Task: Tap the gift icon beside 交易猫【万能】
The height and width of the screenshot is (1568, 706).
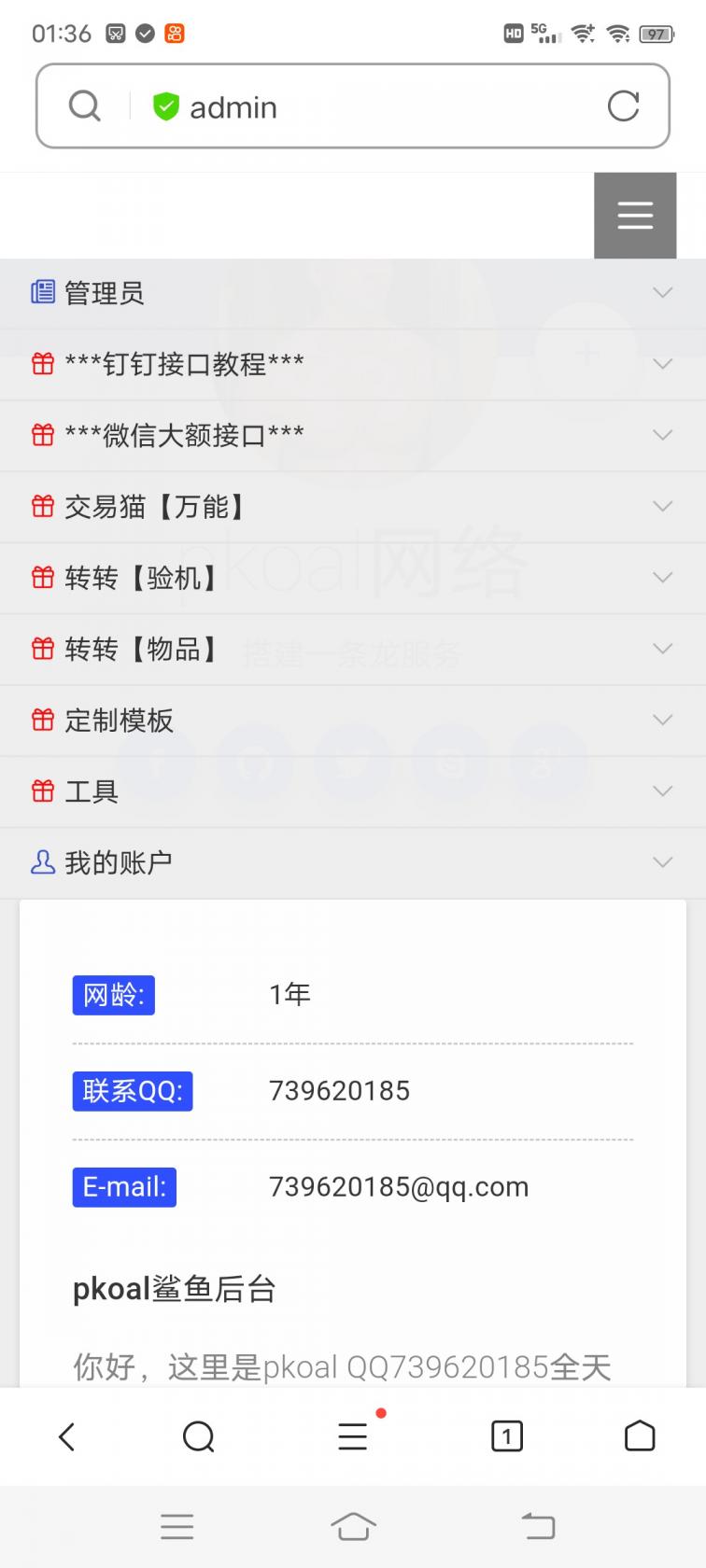Action: point(42,506)
